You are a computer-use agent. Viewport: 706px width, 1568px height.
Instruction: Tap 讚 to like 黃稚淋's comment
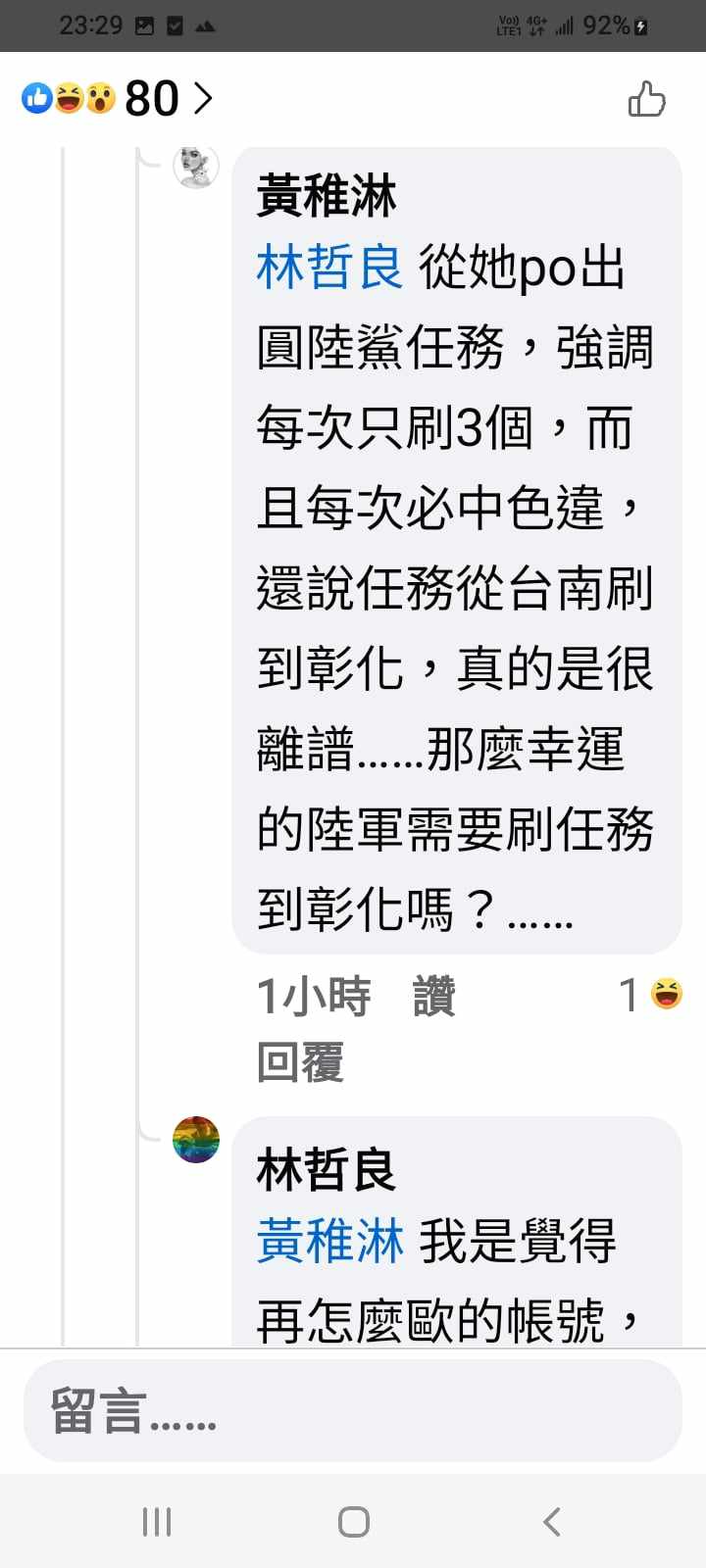pyautogui.click(x=434, y=997)
